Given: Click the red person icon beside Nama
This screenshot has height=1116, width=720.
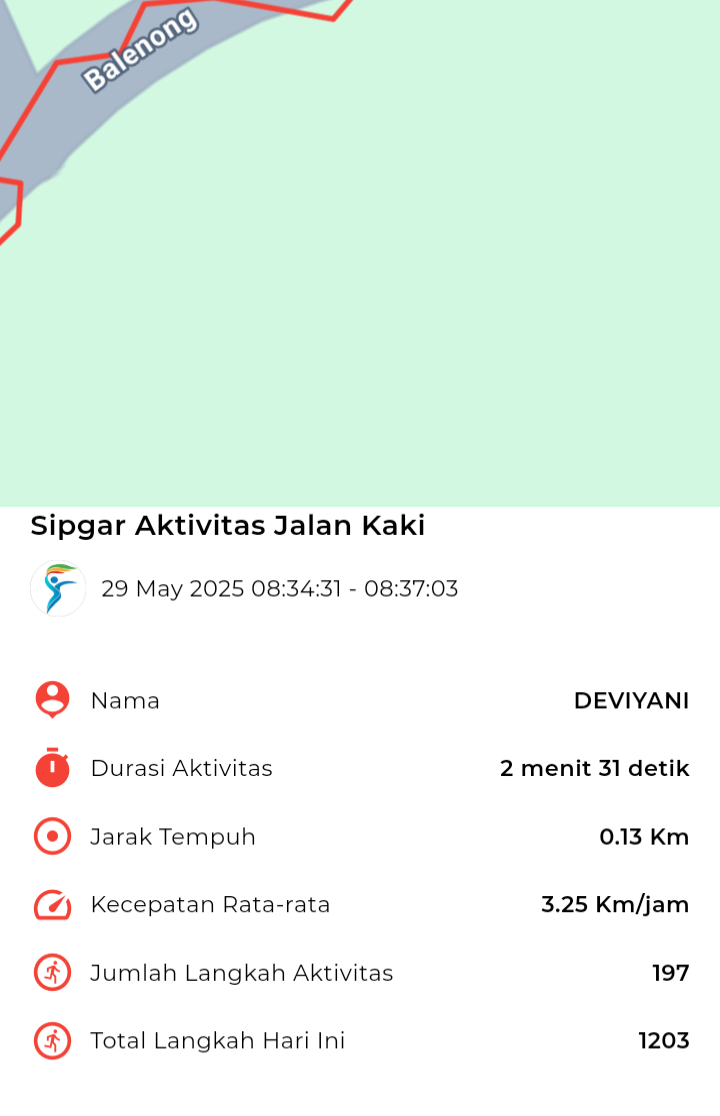Looking at the screenshot, I should (52, 700).
